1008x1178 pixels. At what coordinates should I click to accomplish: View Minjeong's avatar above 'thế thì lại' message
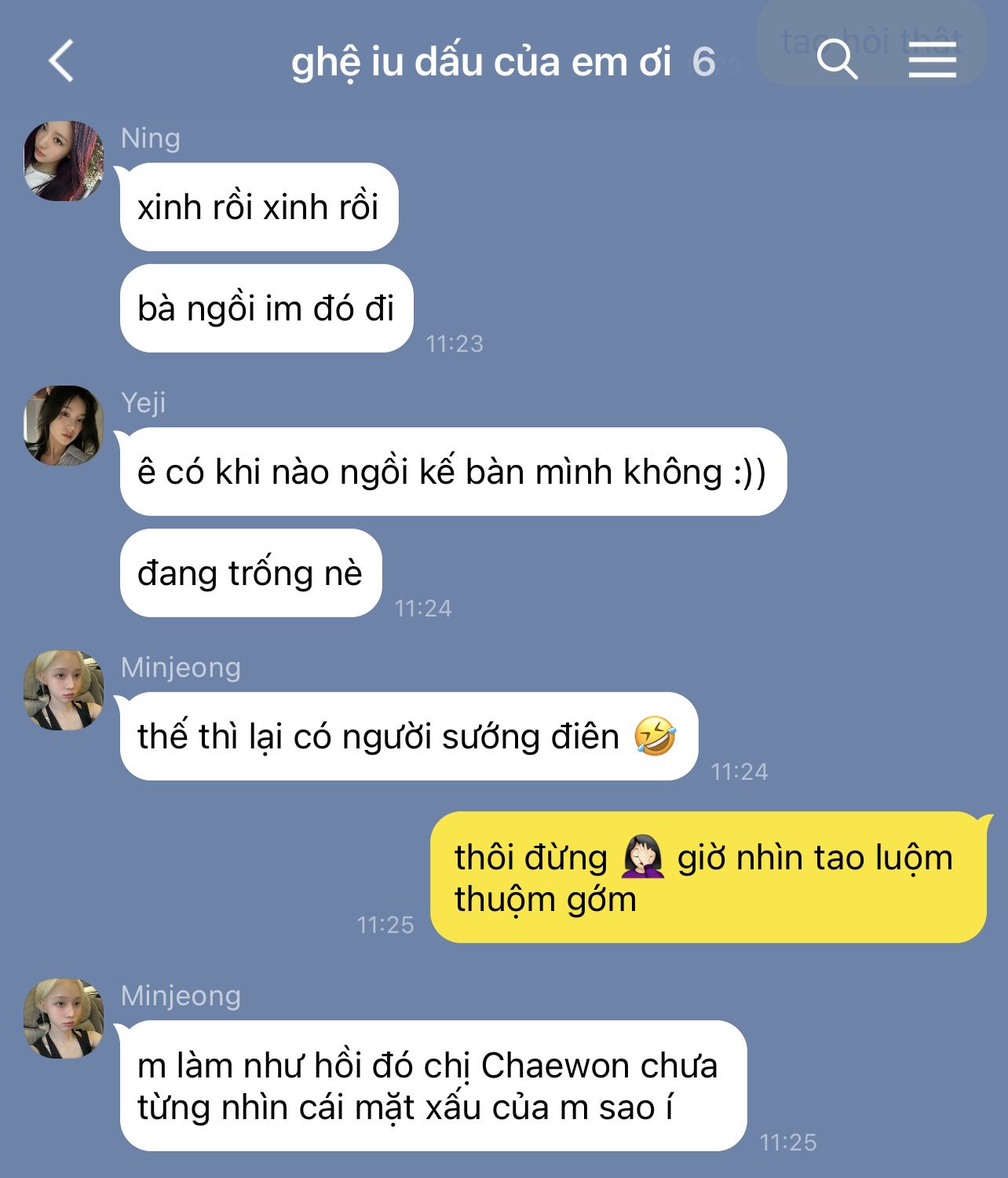point(64,690)
